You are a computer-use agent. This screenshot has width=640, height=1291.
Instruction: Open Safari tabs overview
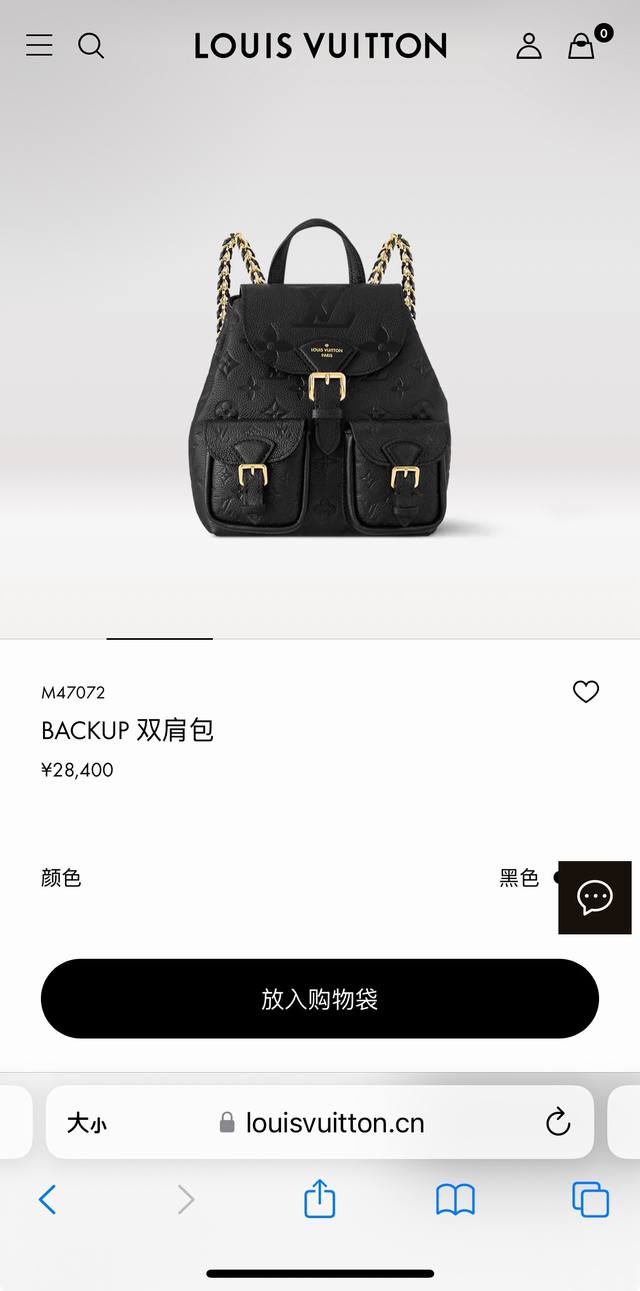pos(590,1199)
